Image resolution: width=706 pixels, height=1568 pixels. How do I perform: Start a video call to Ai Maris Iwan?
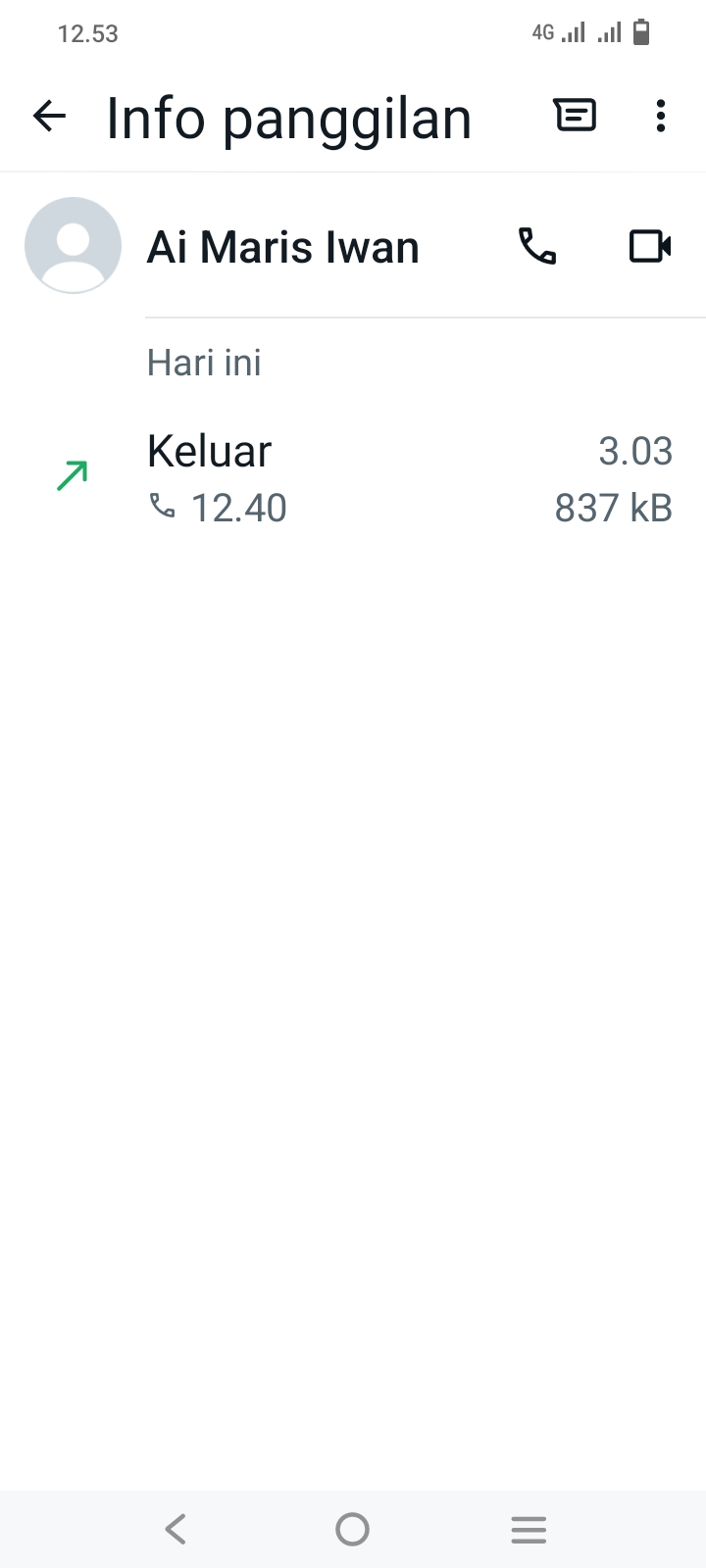coord(649,246)
